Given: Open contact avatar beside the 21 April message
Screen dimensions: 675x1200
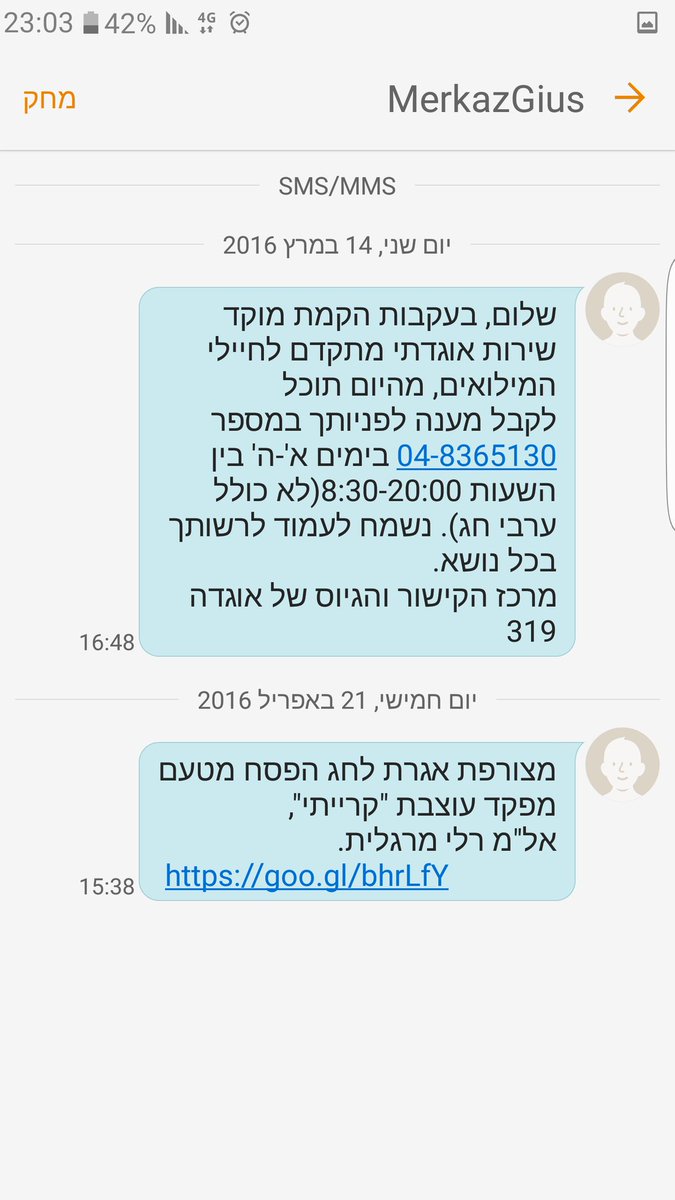Looking at the screenshot, I should click(621, 764).
